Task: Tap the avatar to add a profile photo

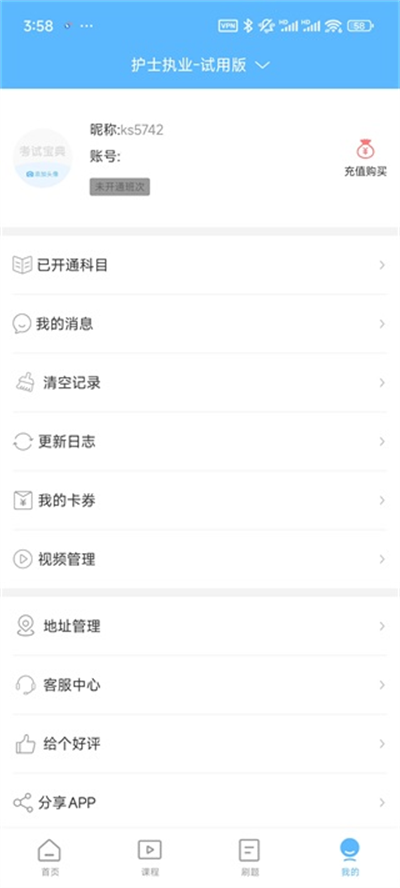Action: [42, 158]
